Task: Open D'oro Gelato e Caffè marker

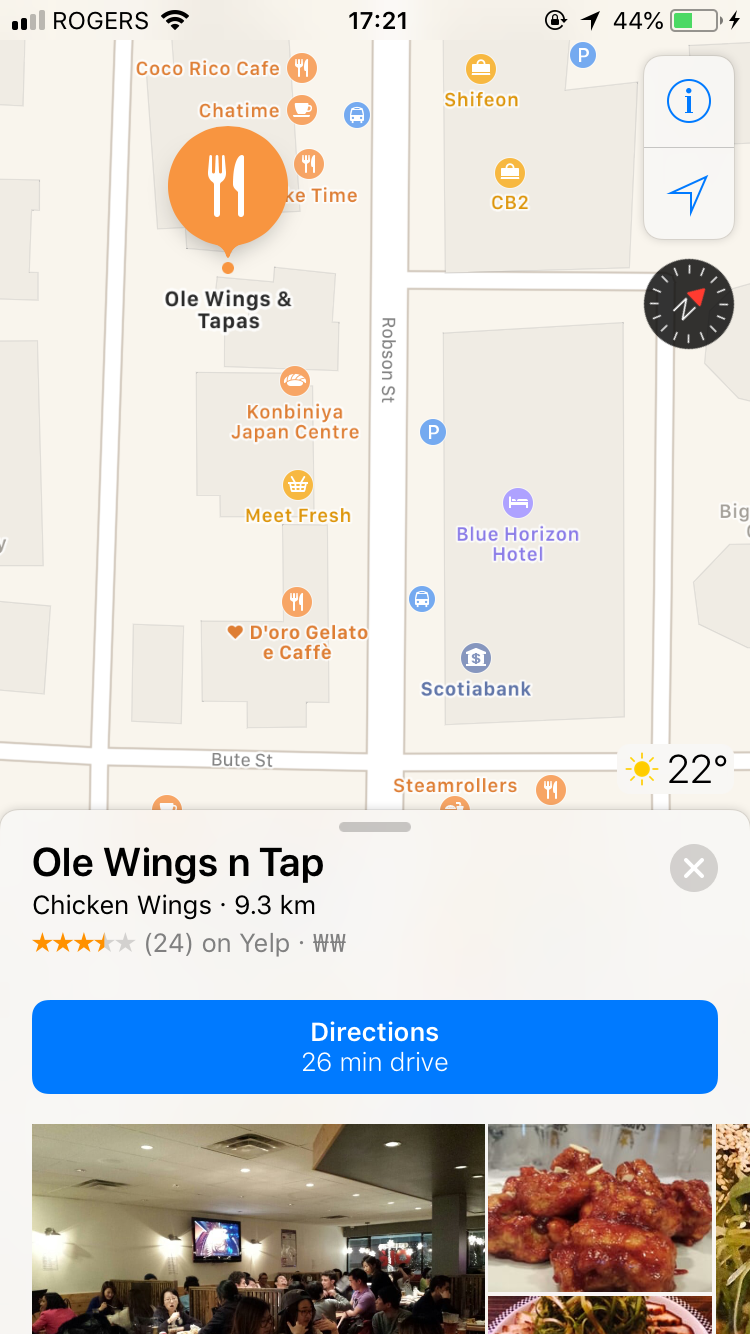Action: (x=297, y=601)
